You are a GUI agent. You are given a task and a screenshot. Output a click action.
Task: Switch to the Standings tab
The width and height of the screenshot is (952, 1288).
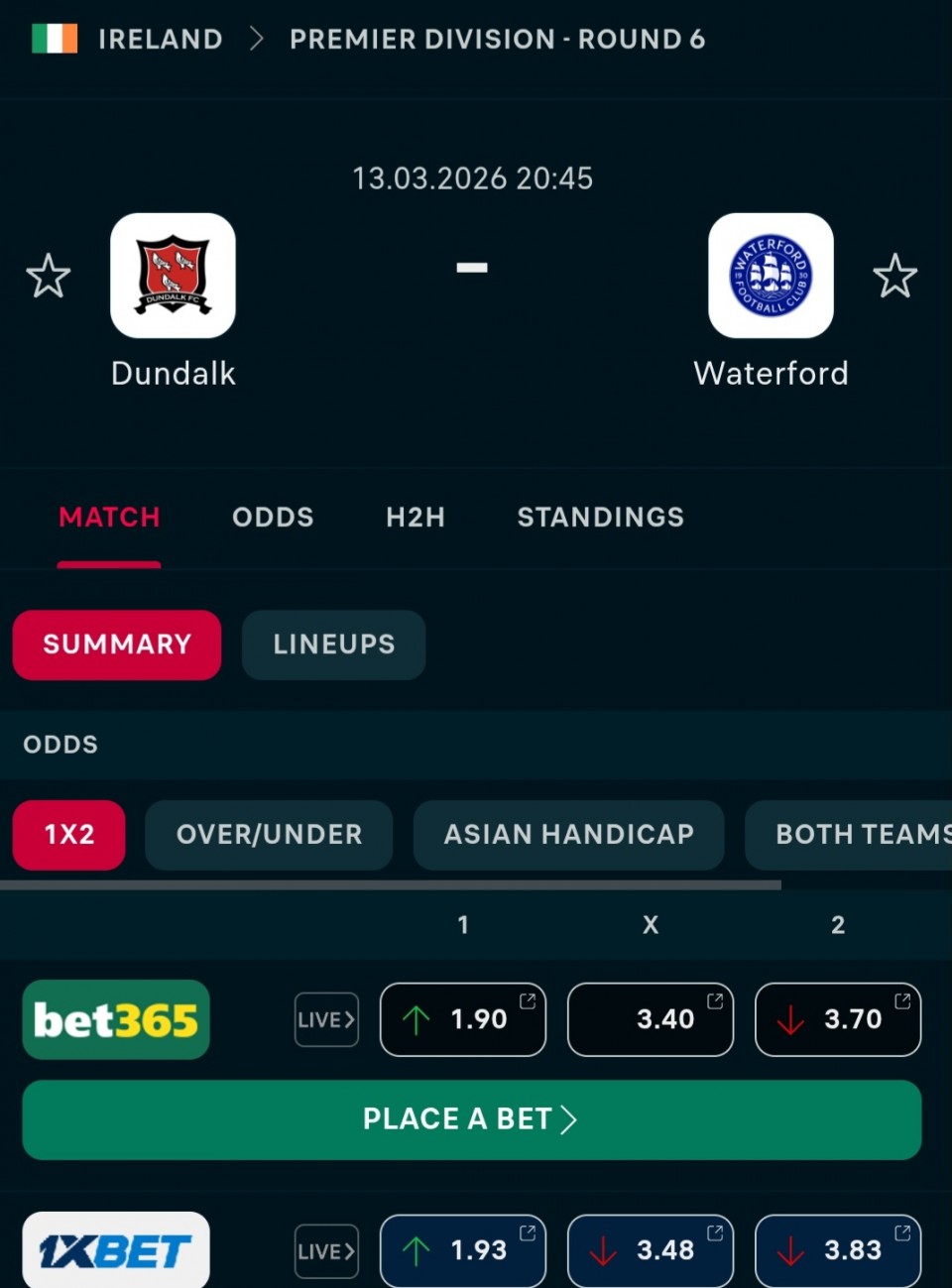600,517
